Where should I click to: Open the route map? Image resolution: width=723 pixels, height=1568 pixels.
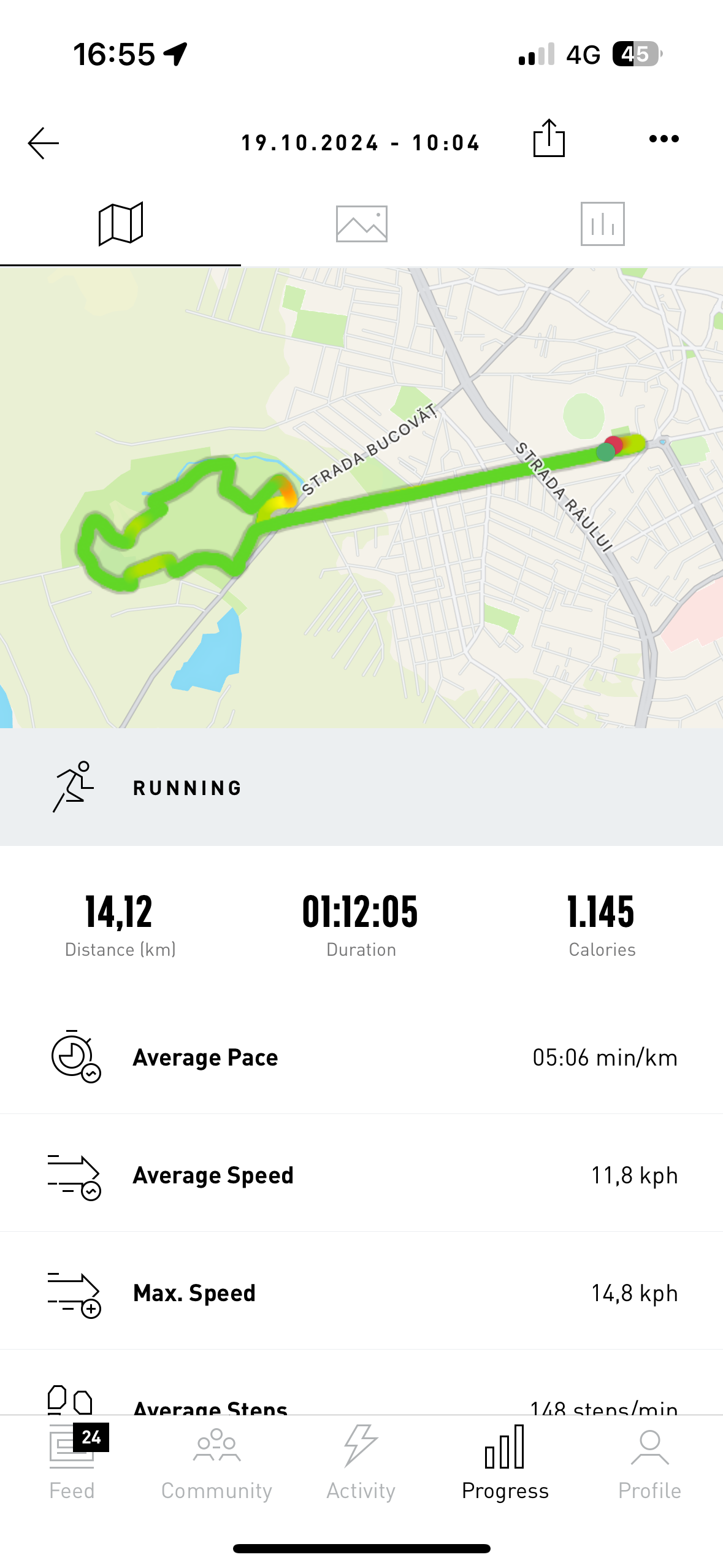(x=361, y=497)
